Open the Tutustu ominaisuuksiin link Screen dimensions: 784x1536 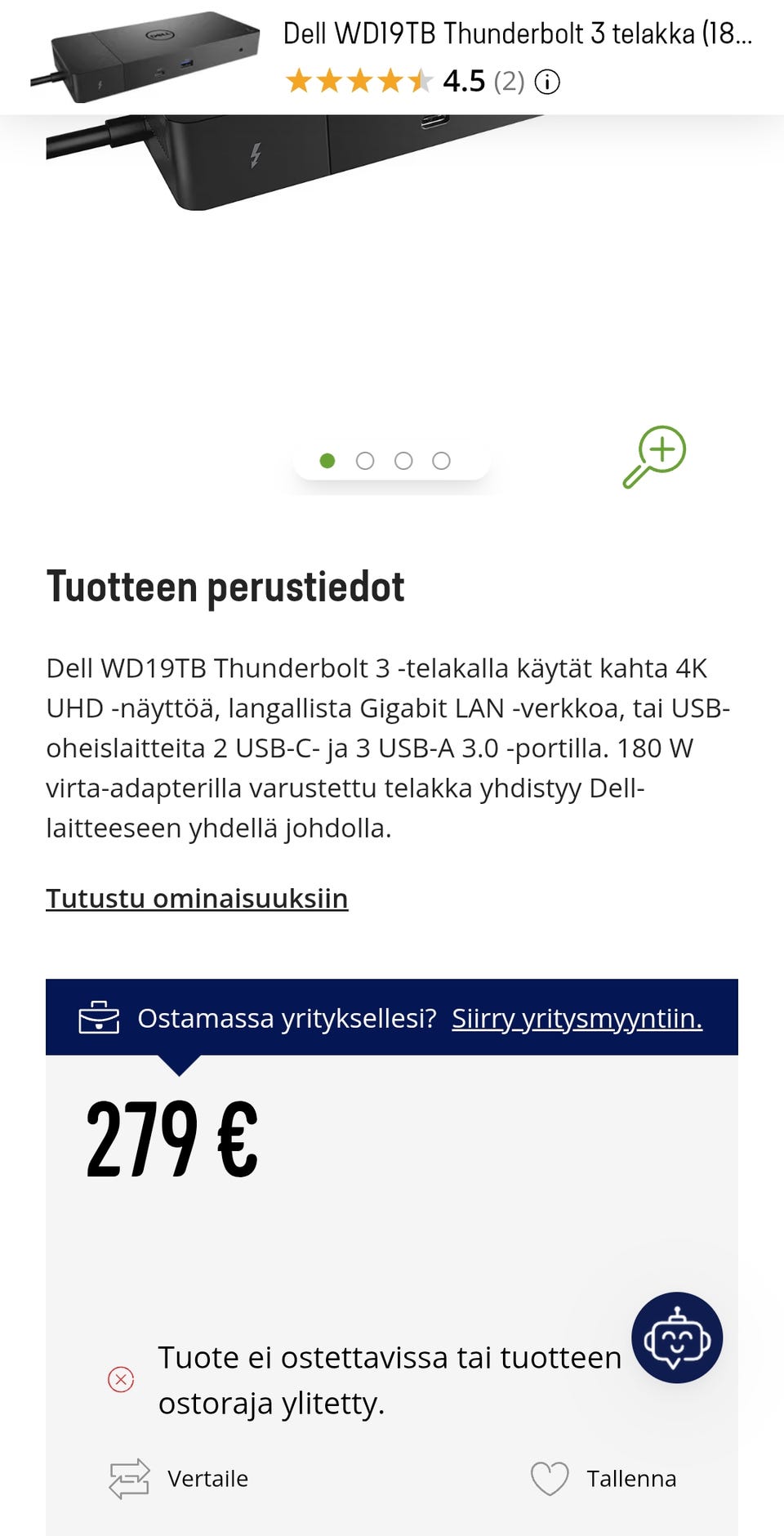pyautogui.click(x=197, y=898)
